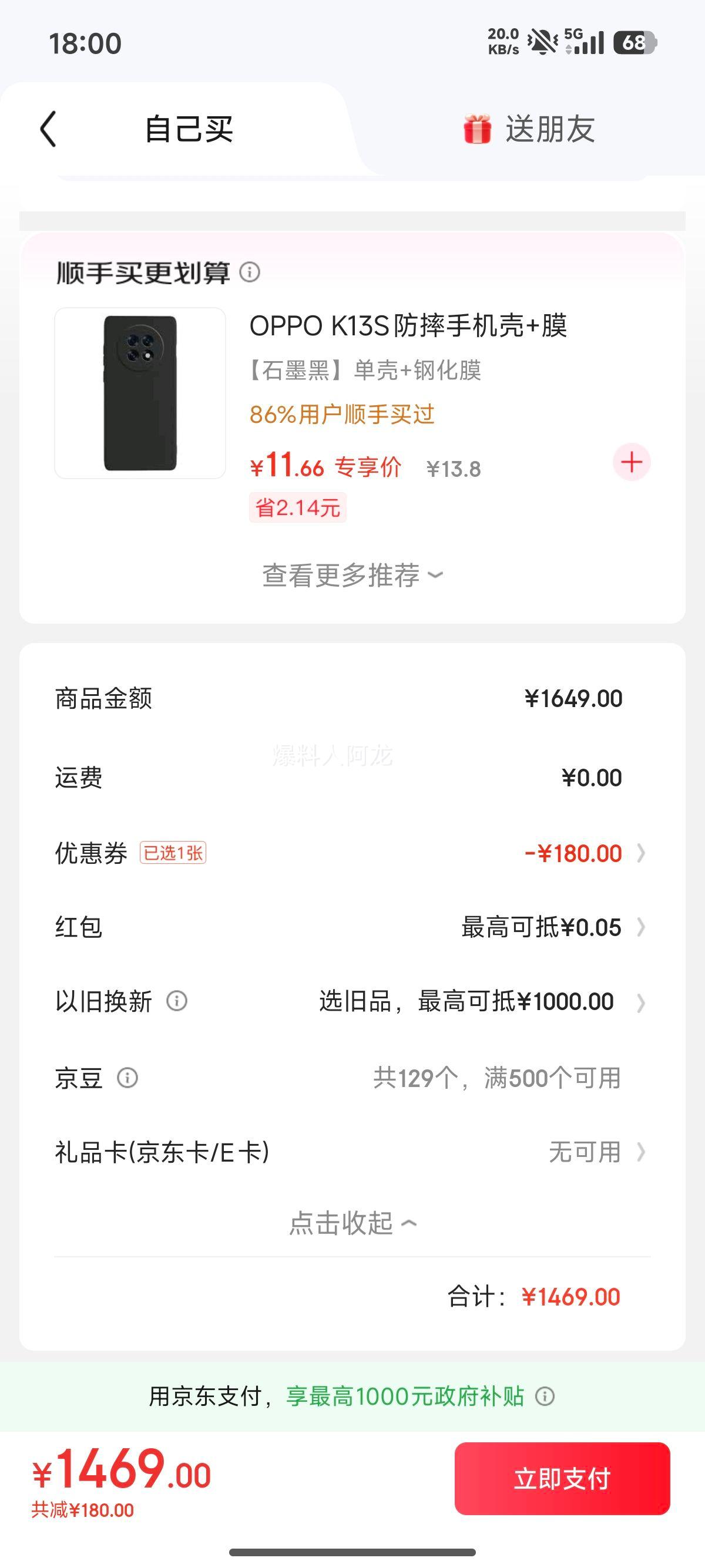
Task: Expand 查看更多推荐 recommendations
Action: point(352,575)
